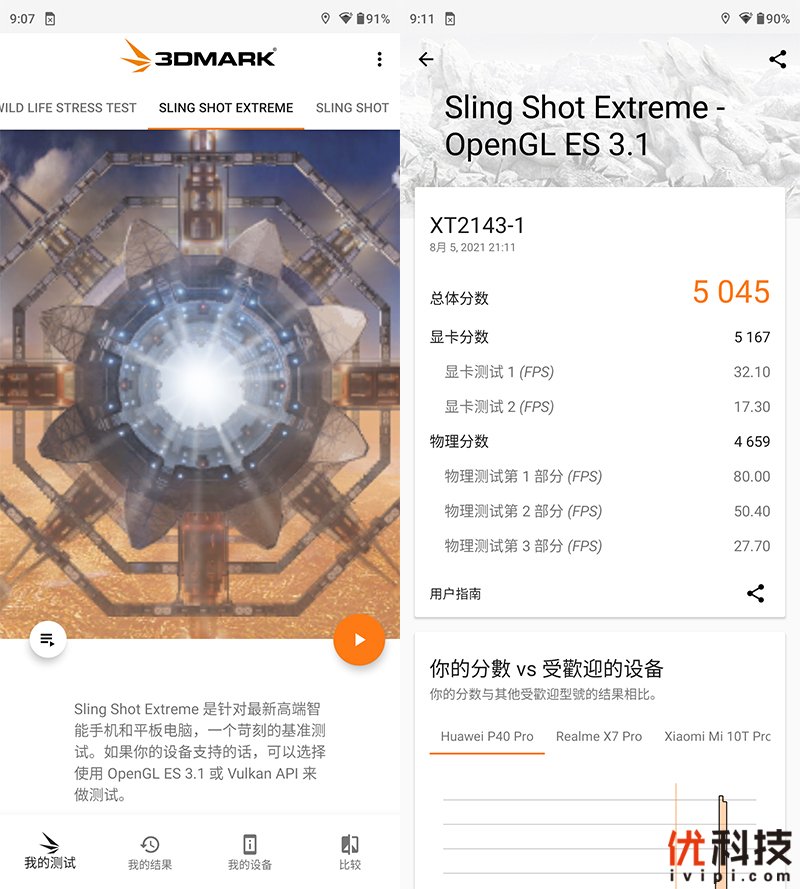Go to the 我的结果 tab
Image resolution: width=800 pixels, height=889 pixels.
(x=150, y=851)
